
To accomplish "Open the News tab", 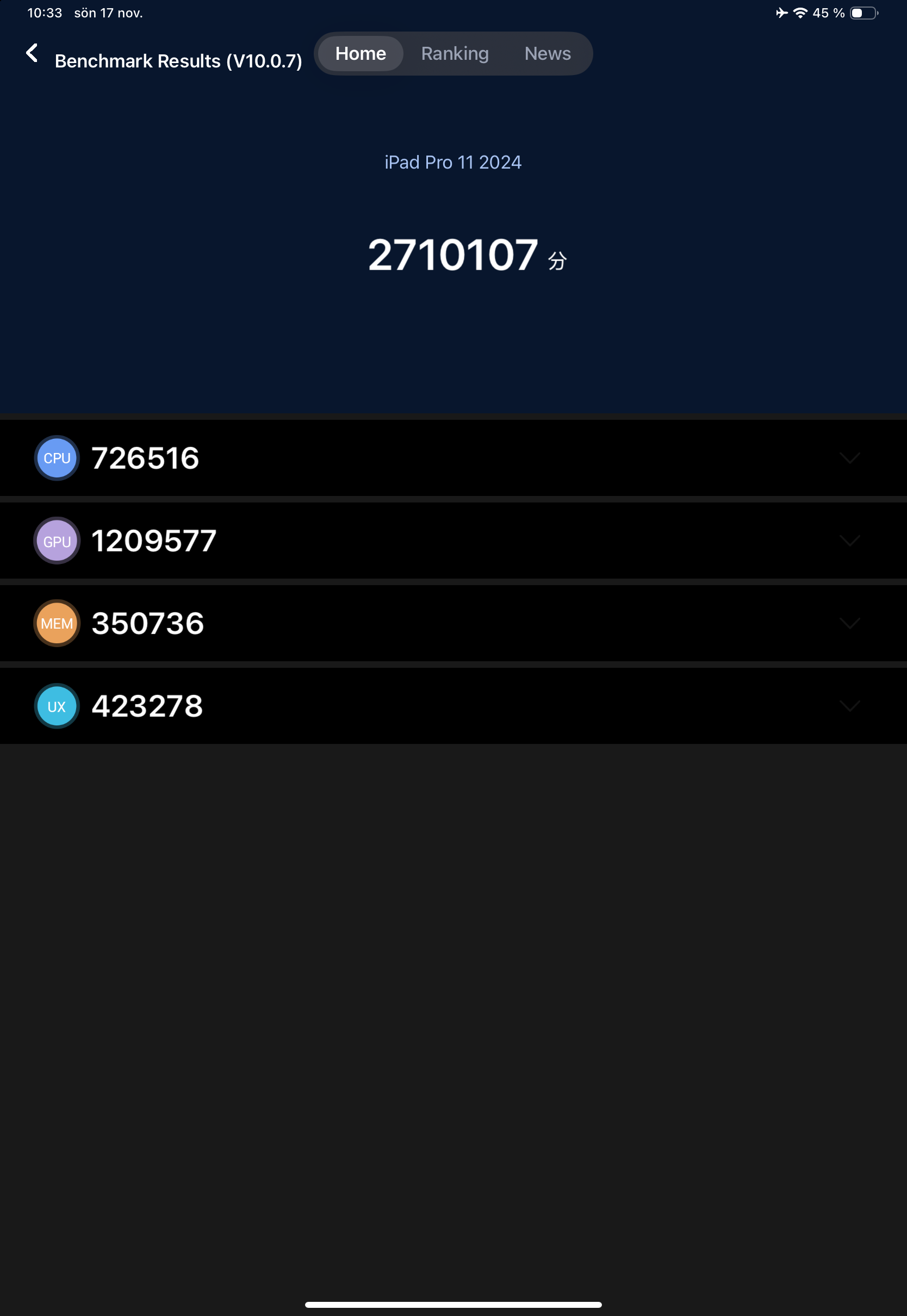I will 546,53.
